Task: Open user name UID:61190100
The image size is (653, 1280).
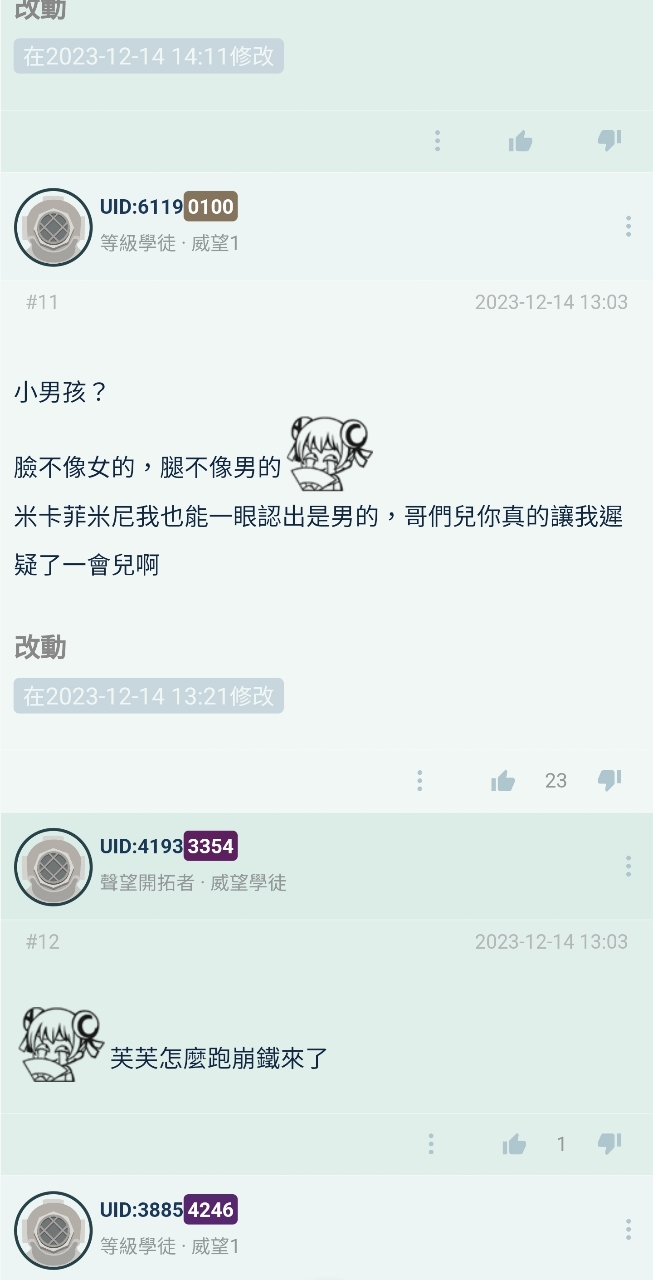Action: pos(168,207)
